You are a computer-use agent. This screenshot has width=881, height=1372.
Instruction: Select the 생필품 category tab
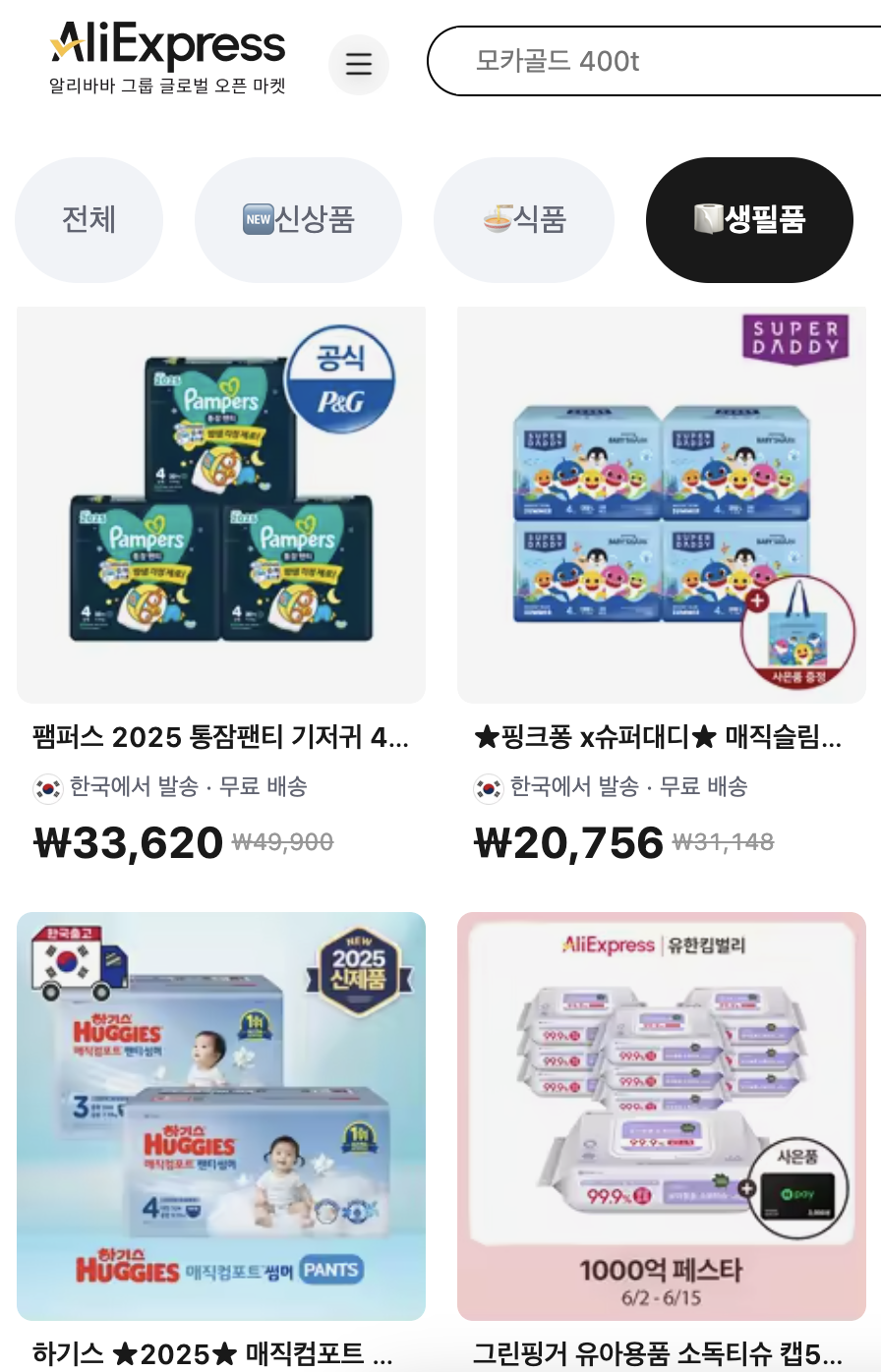749,219
